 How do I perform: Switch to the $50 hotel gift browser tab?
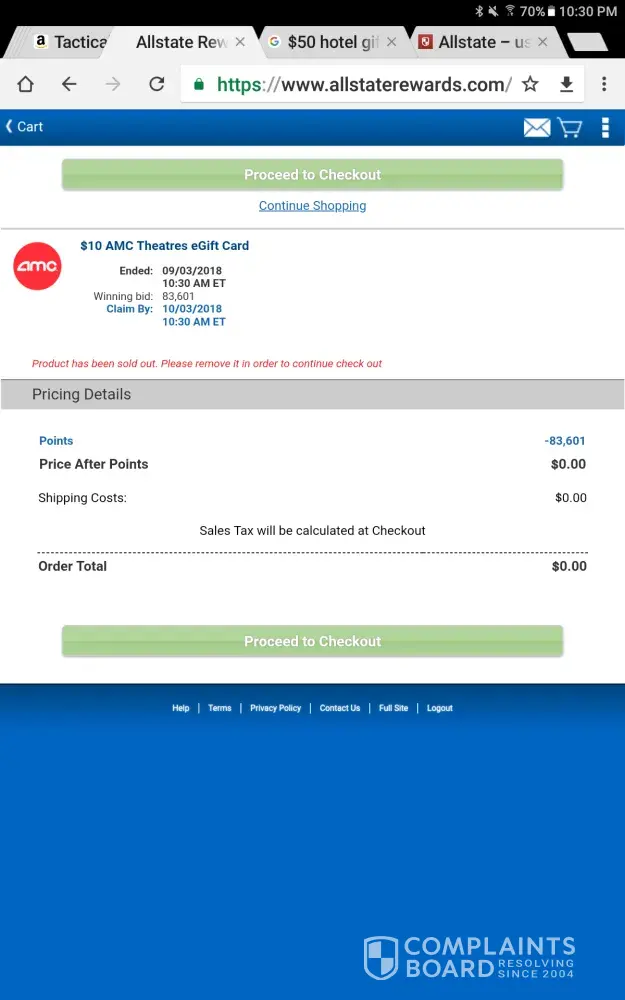pyautogui.click(x=325, y=42)
